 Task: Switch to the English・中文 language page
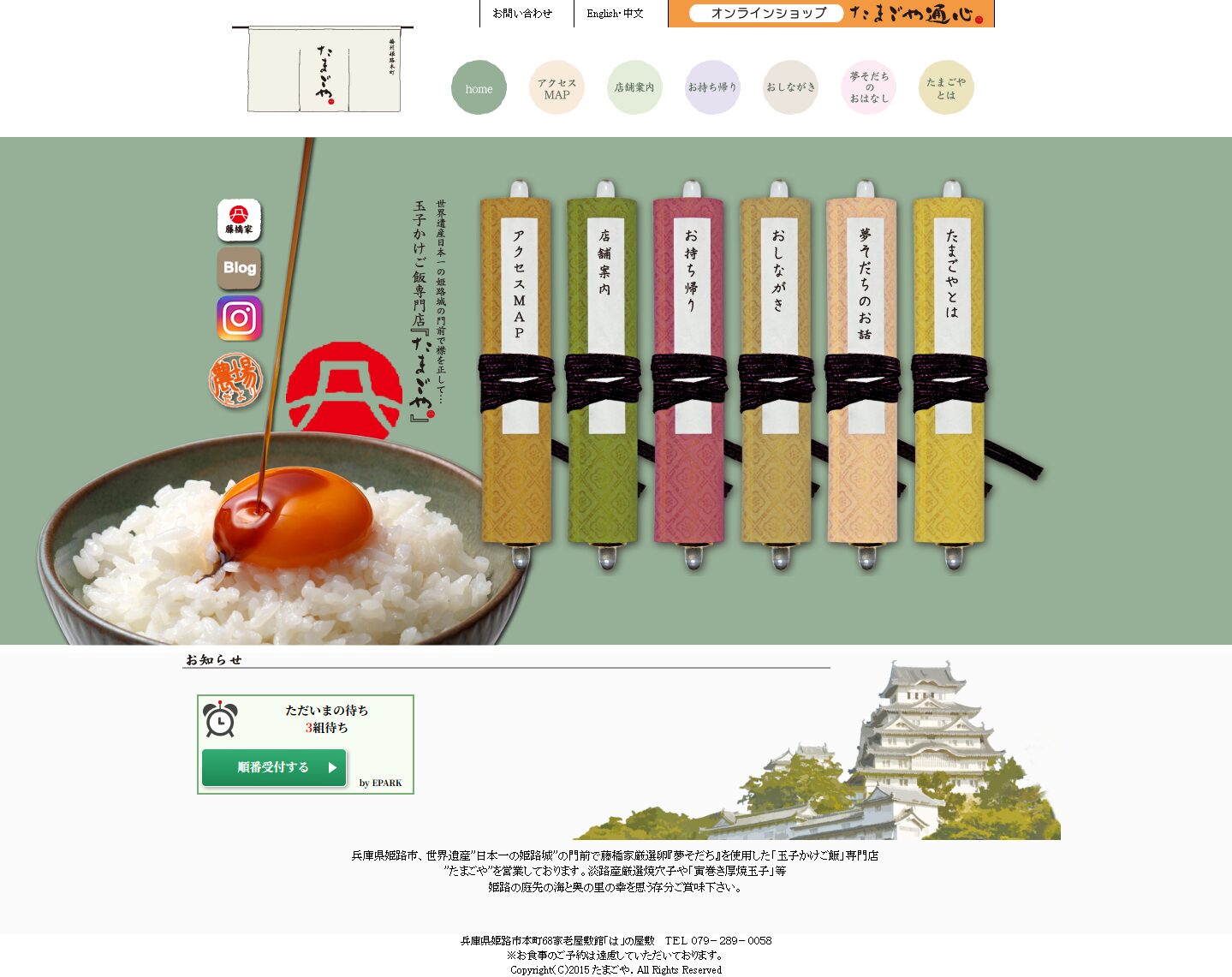[x=615, y=14]
